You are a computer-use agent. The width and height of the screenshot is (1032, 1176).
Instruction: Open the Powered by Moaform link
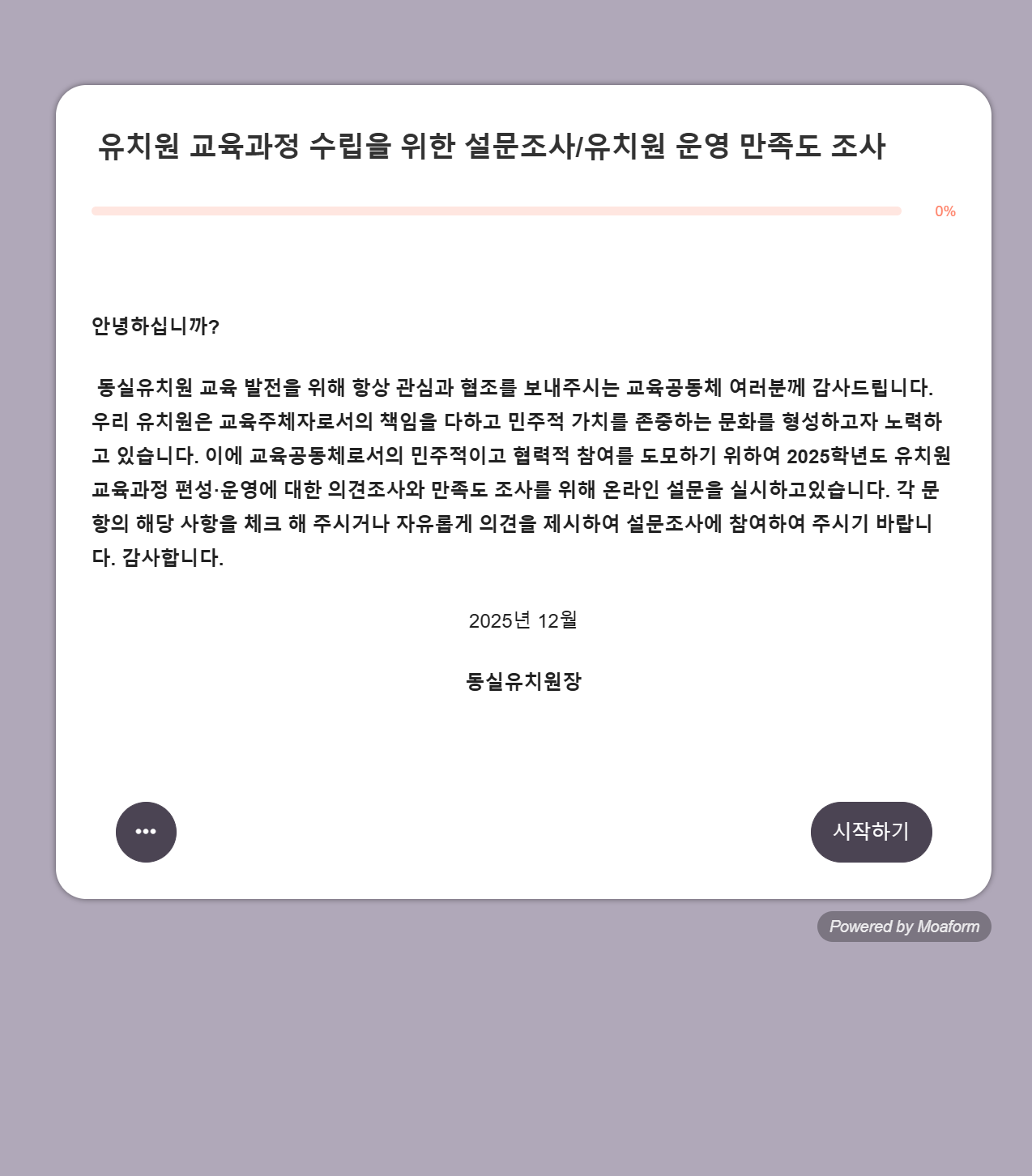[x=903, y=927]
